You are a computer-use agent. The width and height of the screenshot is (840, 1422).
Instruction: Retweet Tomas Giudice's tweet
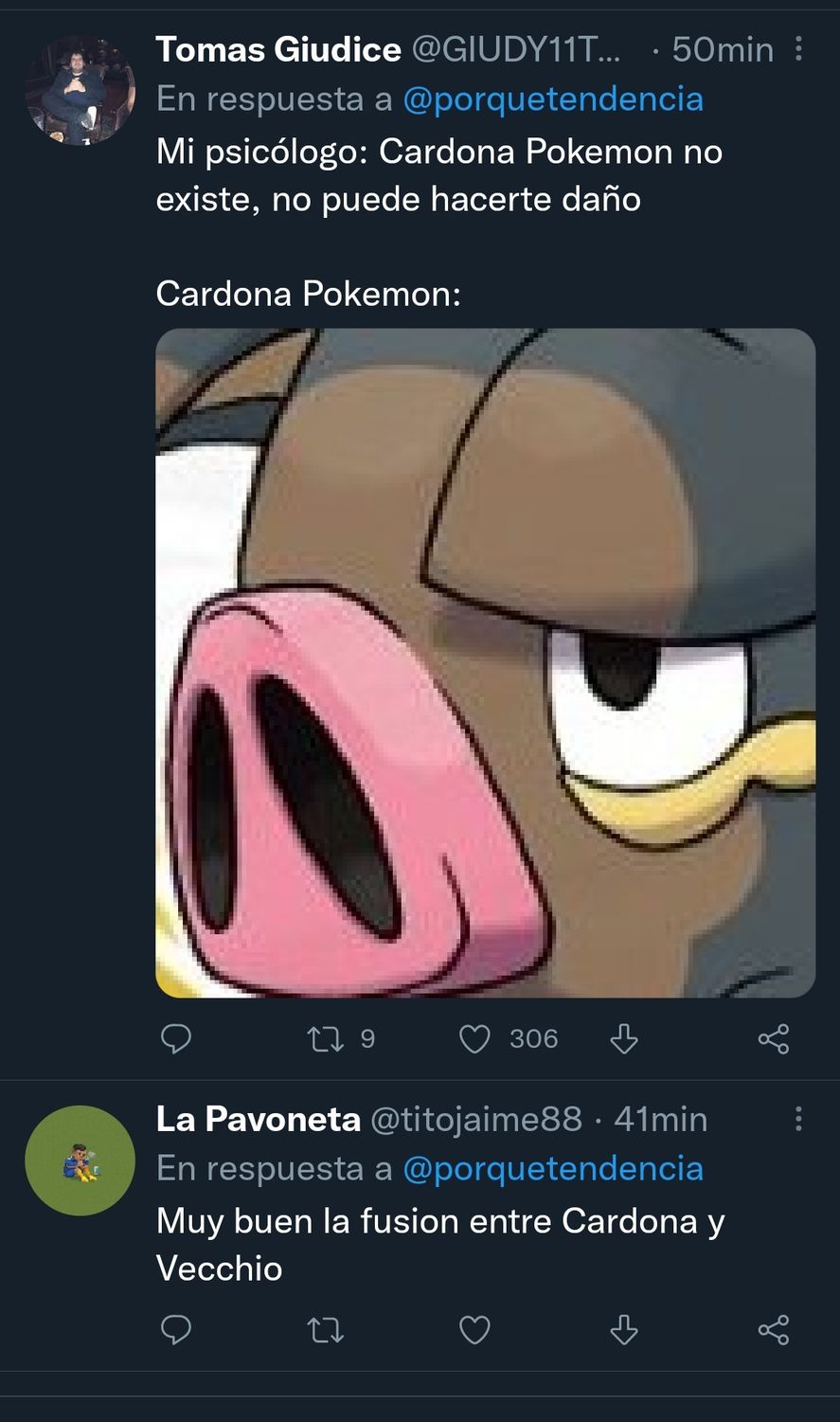tap(326, 1039)
